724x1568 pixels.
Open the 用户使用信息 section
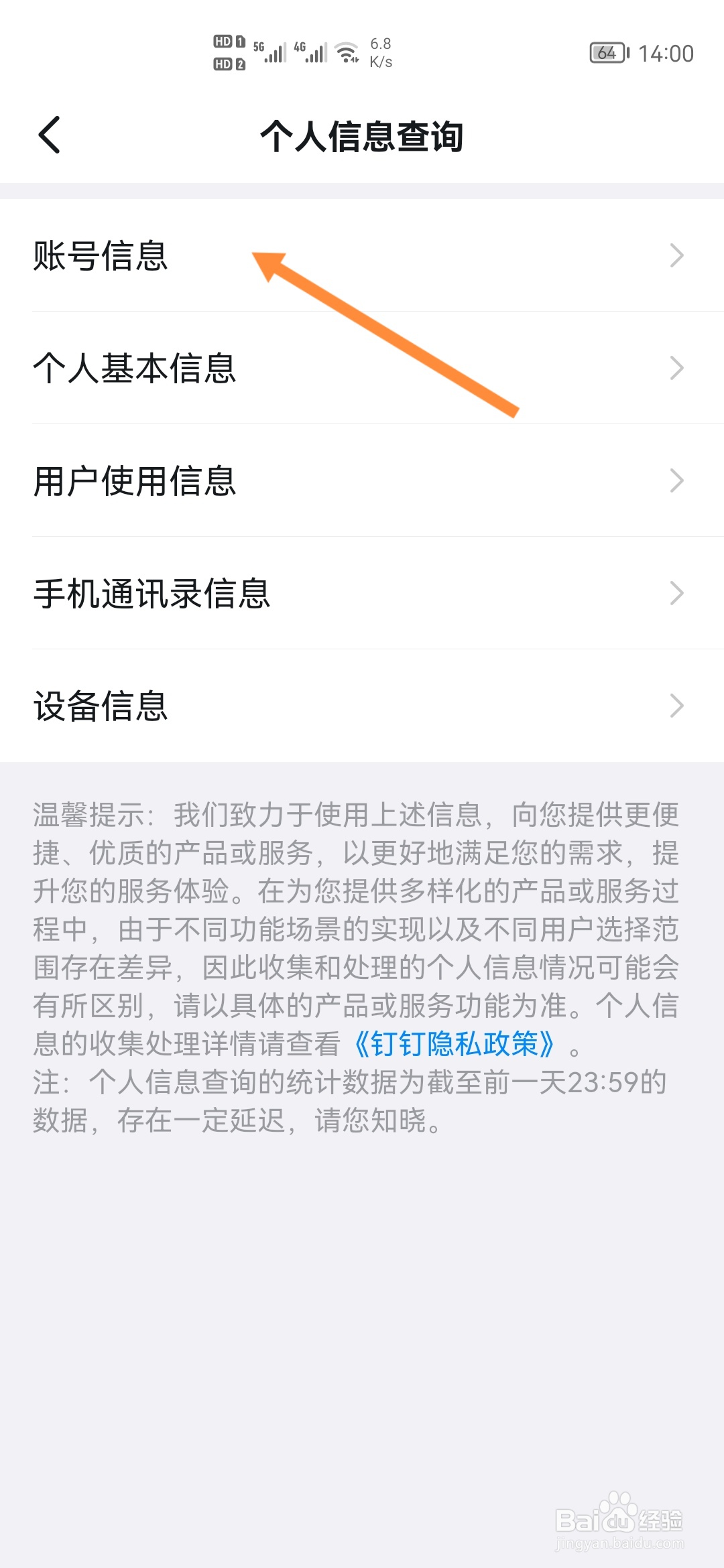[x=136, y=480]
